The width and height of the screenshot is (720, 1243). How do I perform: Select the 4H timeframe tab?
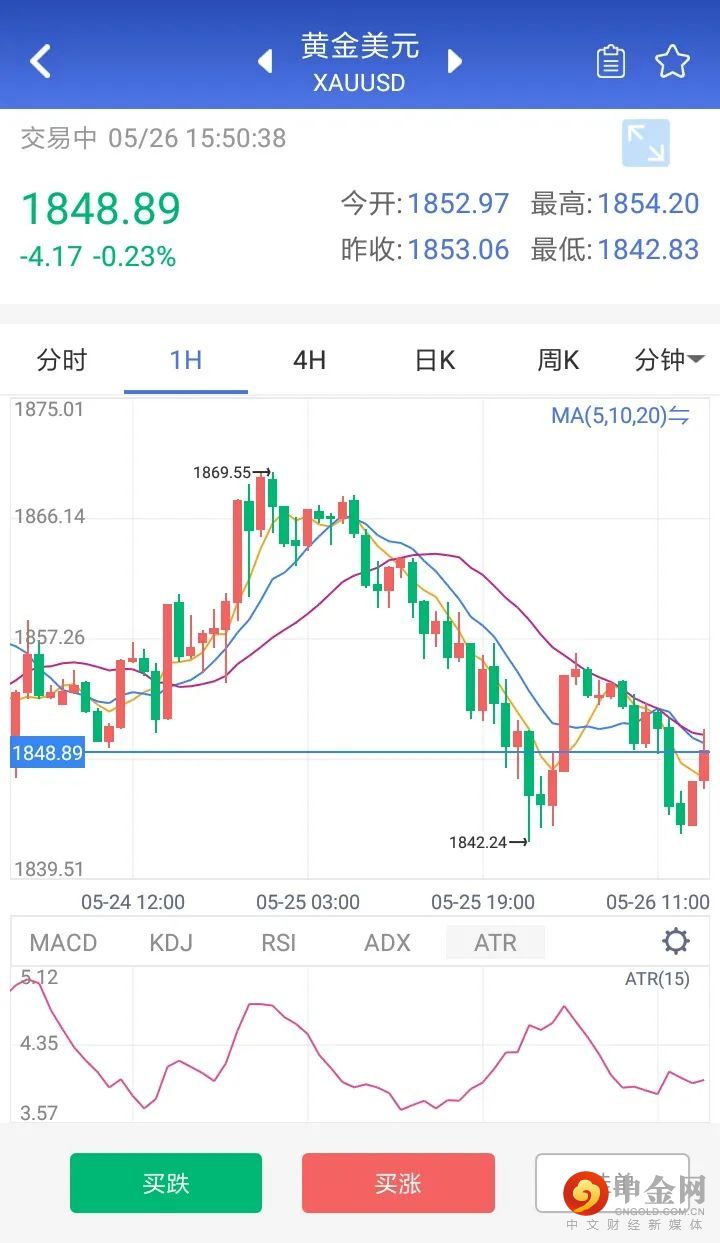(x=309, y=360)
